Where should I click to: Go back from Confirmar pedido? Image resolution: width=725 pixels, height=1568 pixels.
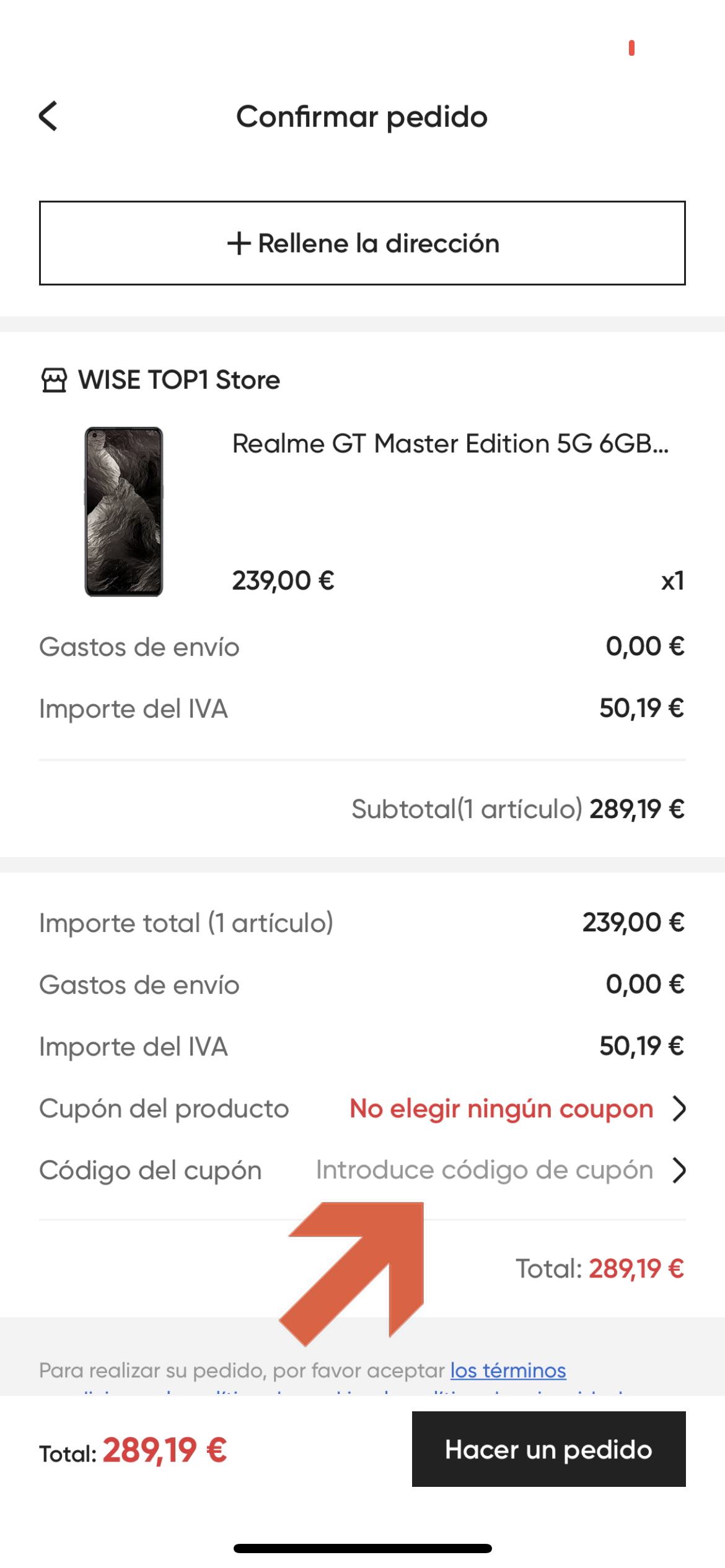tap(48, 116)
